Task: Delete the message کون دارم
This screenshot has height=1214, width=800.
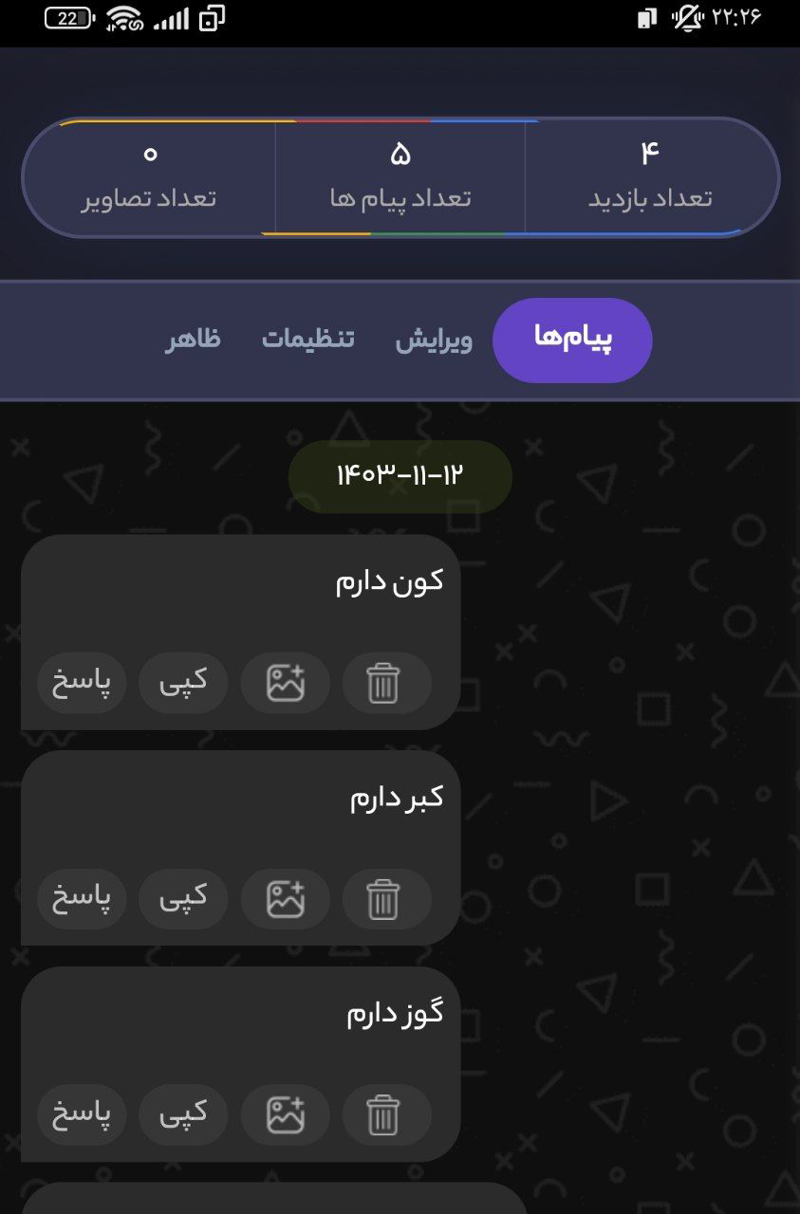Action: pos(384,683)
